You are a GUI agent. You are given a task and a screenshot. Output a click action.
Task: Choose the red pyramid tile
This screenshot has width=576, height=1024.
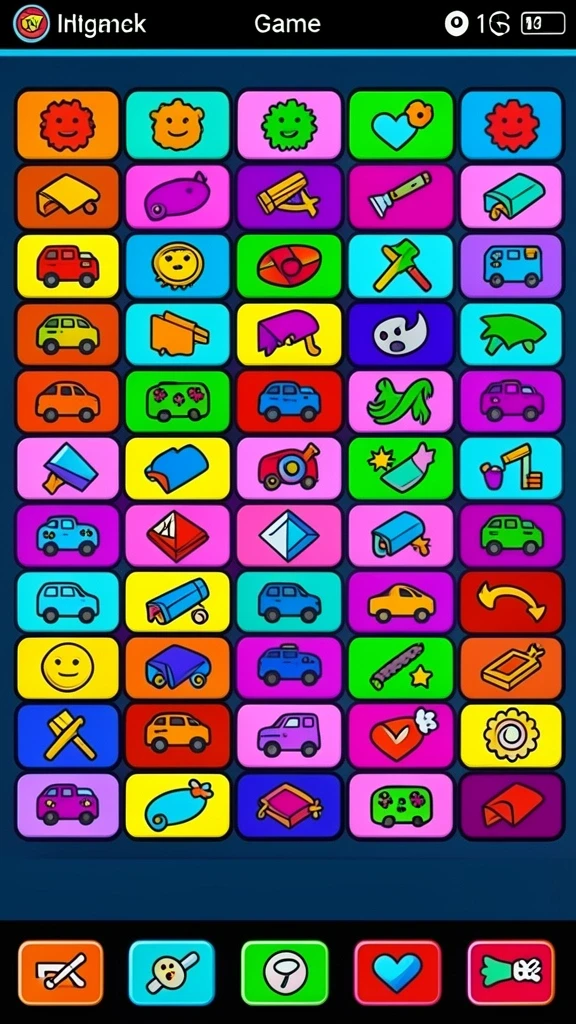click(x=178, y=536)
